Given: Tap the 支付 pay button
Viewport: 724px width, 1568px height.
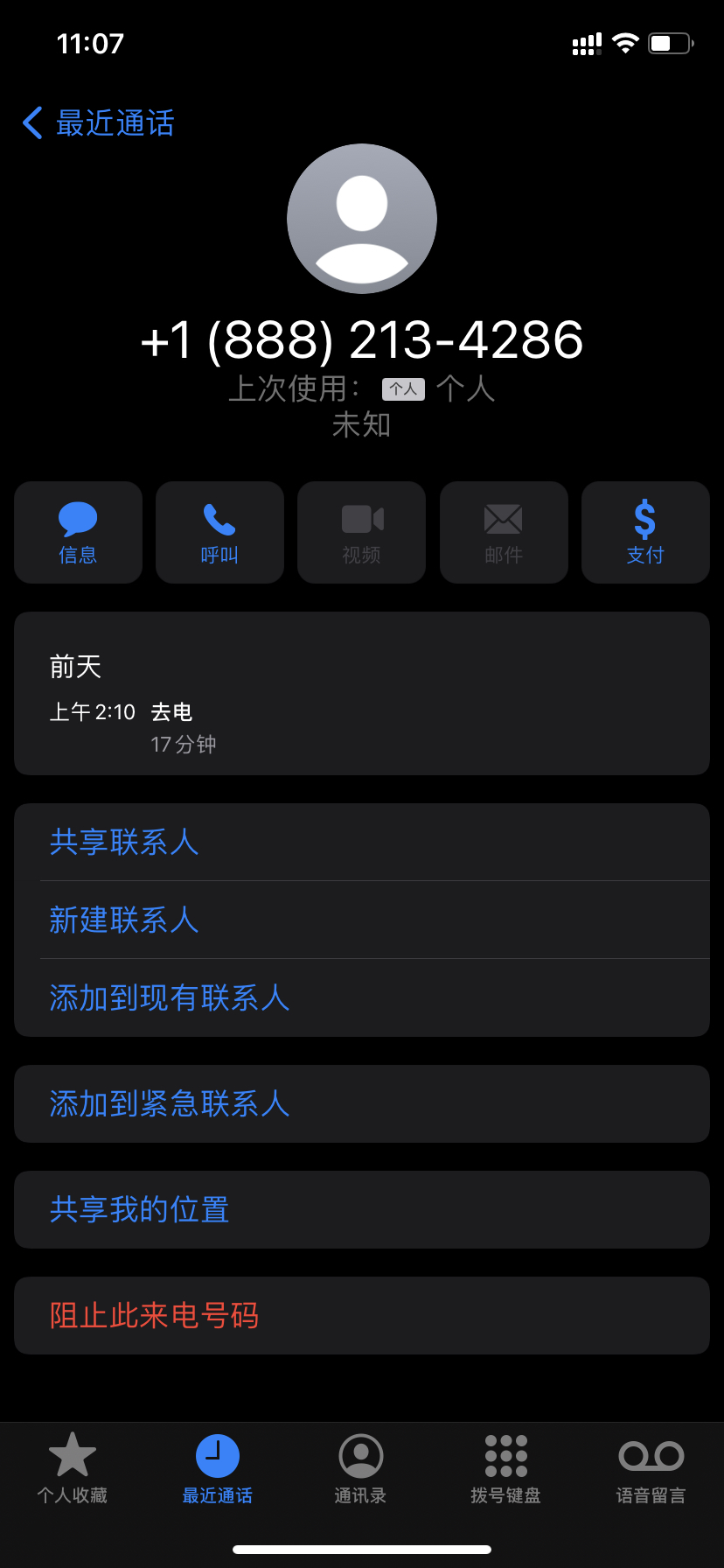Looking at the screenshot, I should 645,532.
